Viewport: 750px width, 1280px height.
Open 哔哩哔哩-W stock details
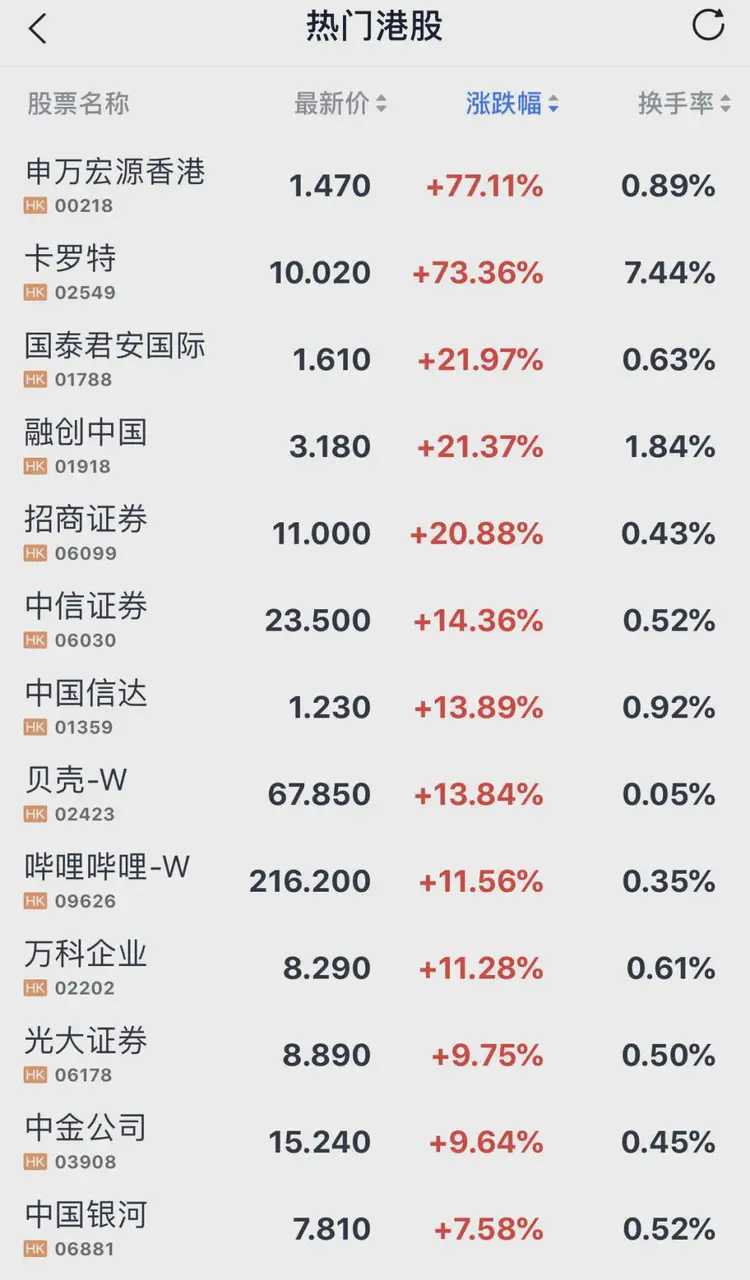click(107, 881)
